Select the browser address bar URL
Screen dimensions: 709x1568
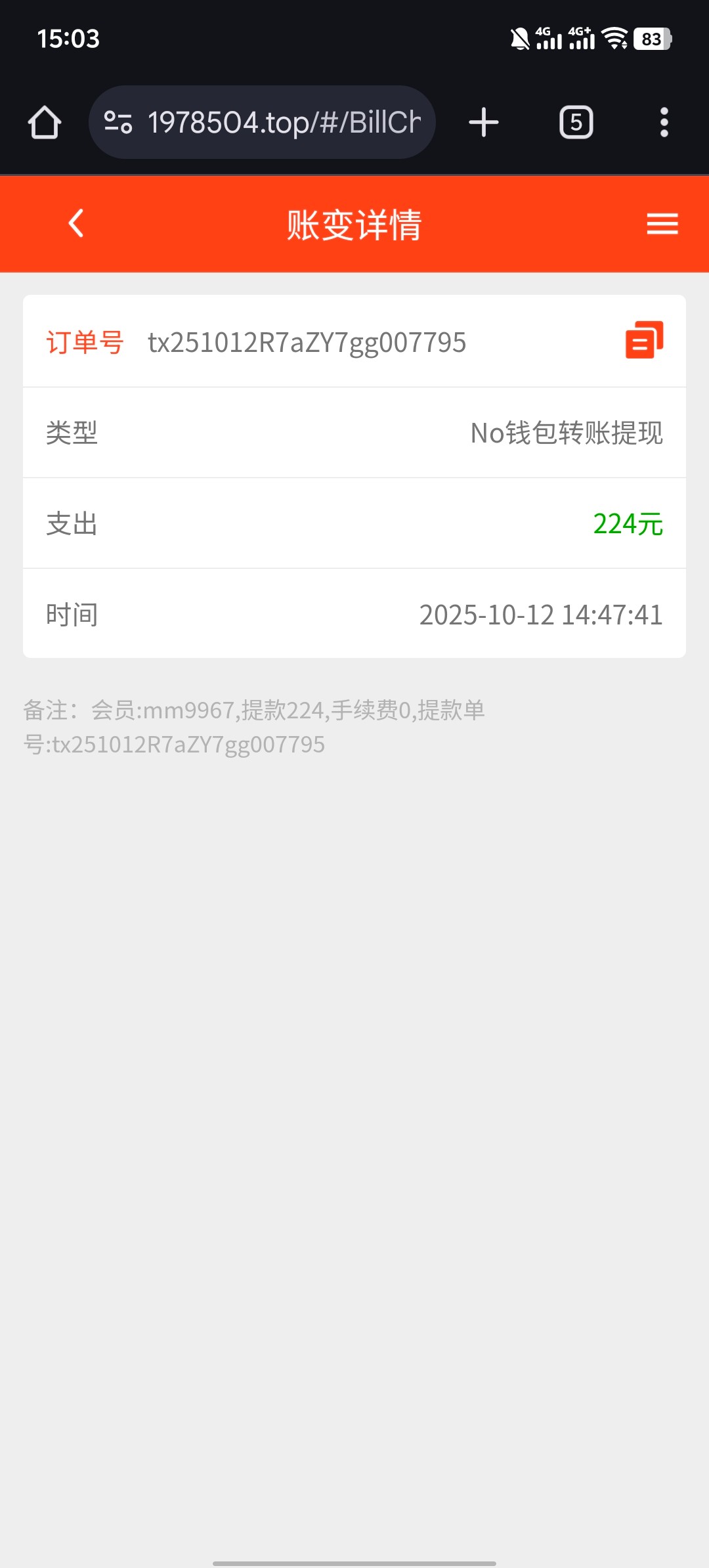(284, 123)
